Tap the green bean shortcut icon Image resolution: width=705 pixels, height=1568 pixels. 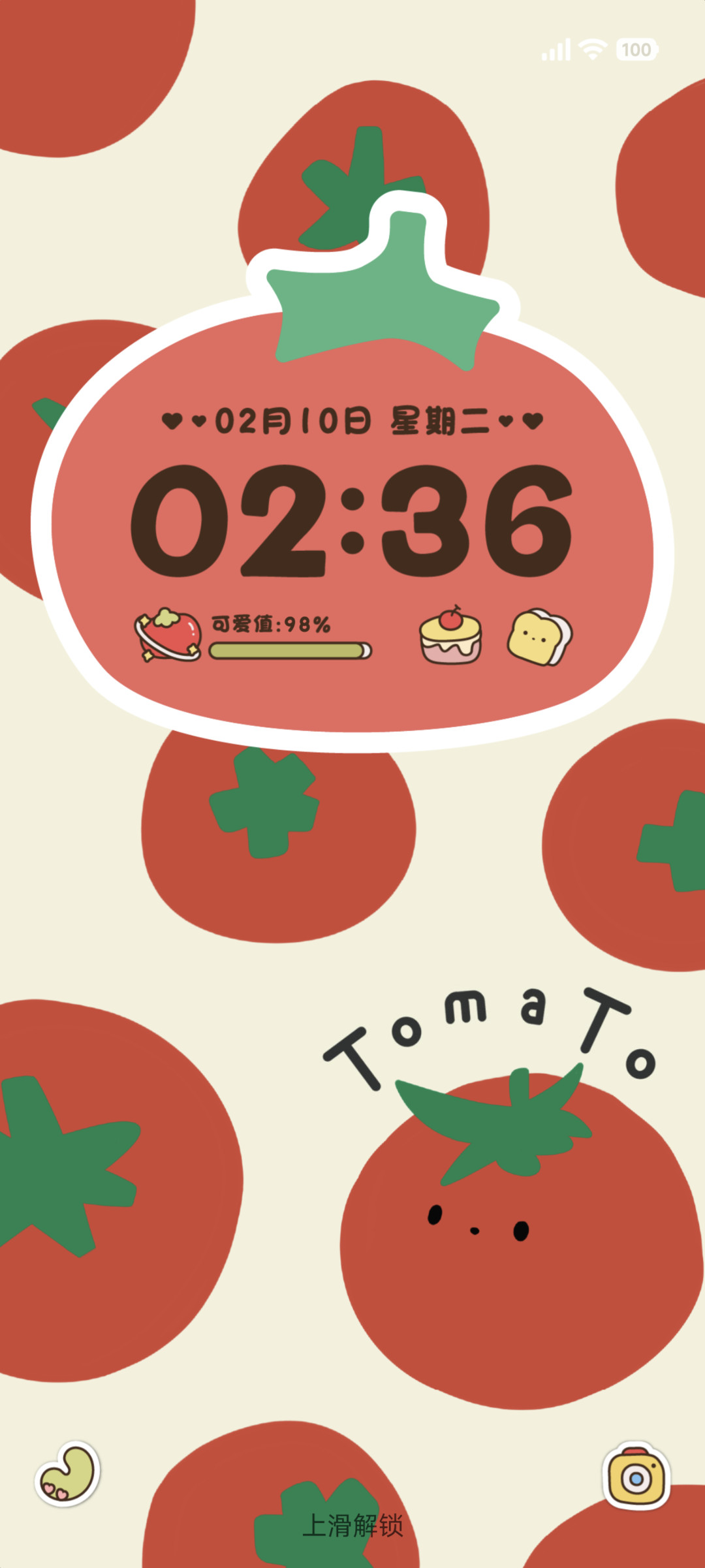tap(68, 1474)
